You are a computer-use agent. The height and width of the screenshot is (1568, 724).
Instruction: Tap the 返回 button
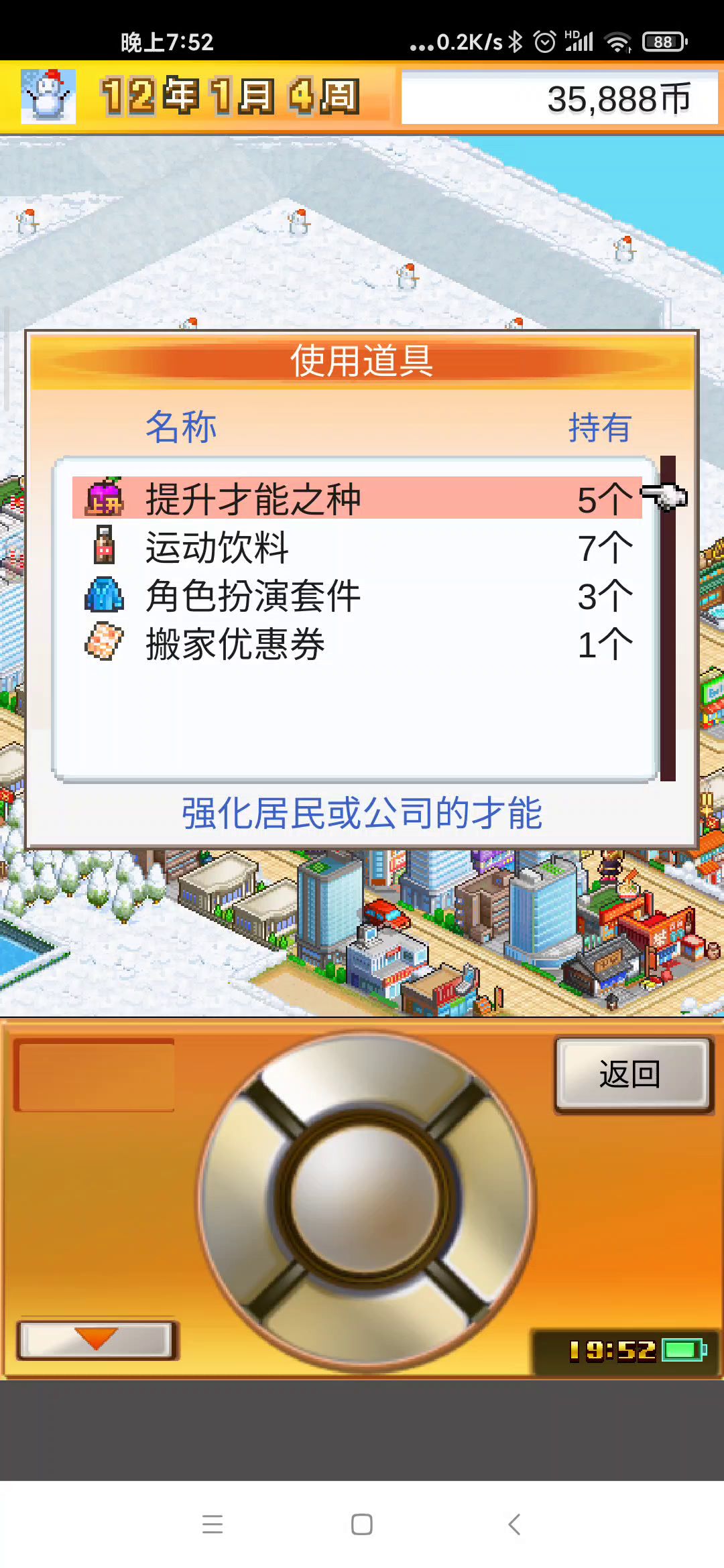coord(633,1075)
